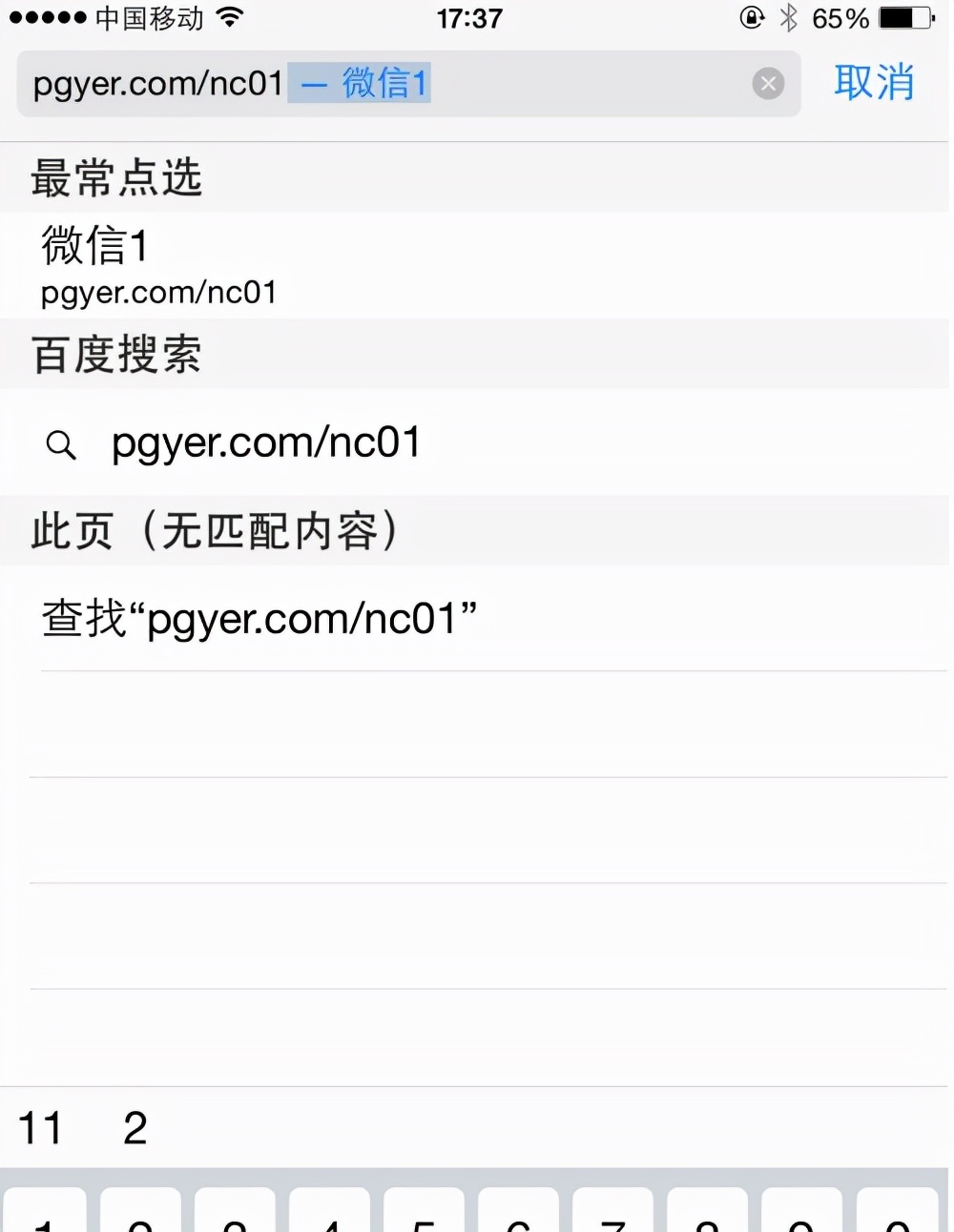Viewport: 954px width, 1232px height.
Task: Tap the 取消 cancel button
Action: [874, 84]
